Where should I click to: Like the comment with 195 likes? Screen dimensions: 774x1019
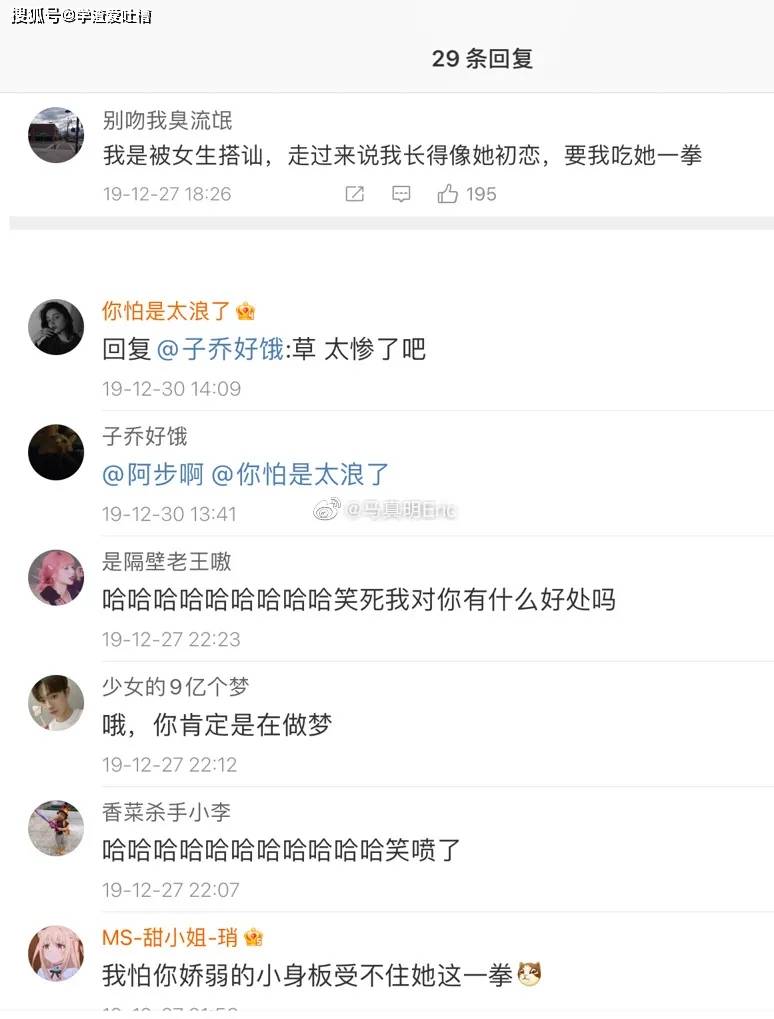(448, 194)
